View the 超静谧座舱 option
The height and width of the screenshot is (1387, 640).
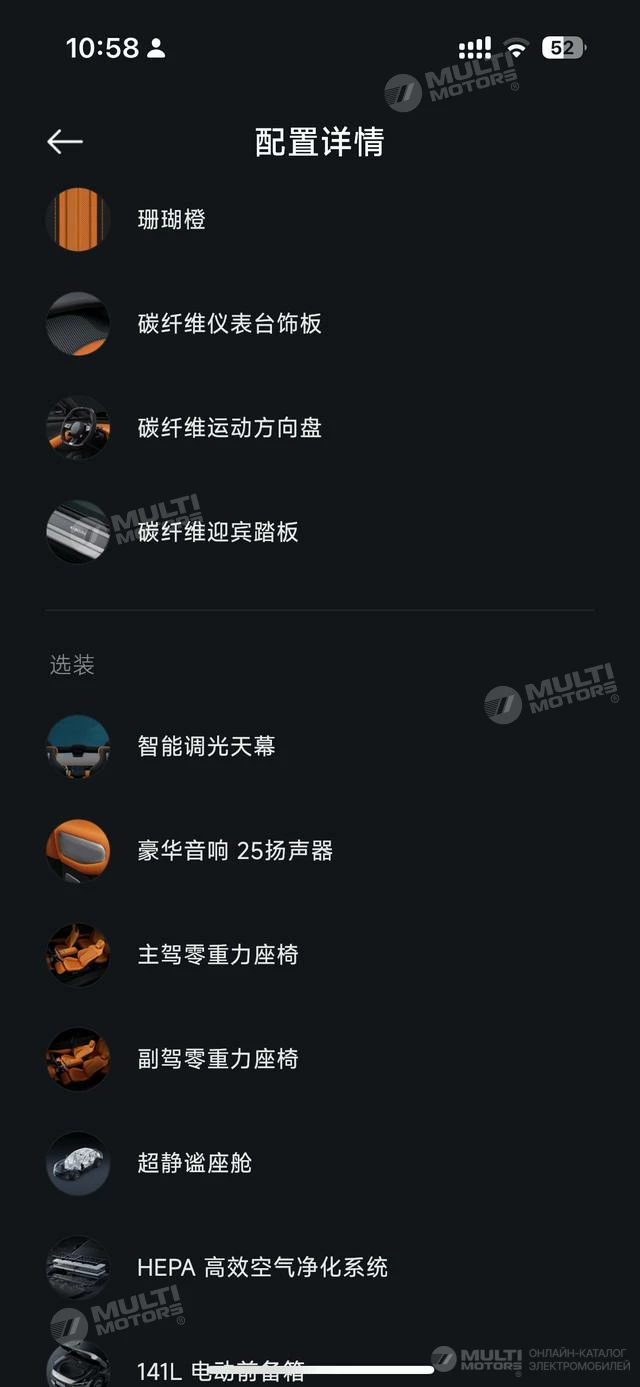coord(195,1163)
